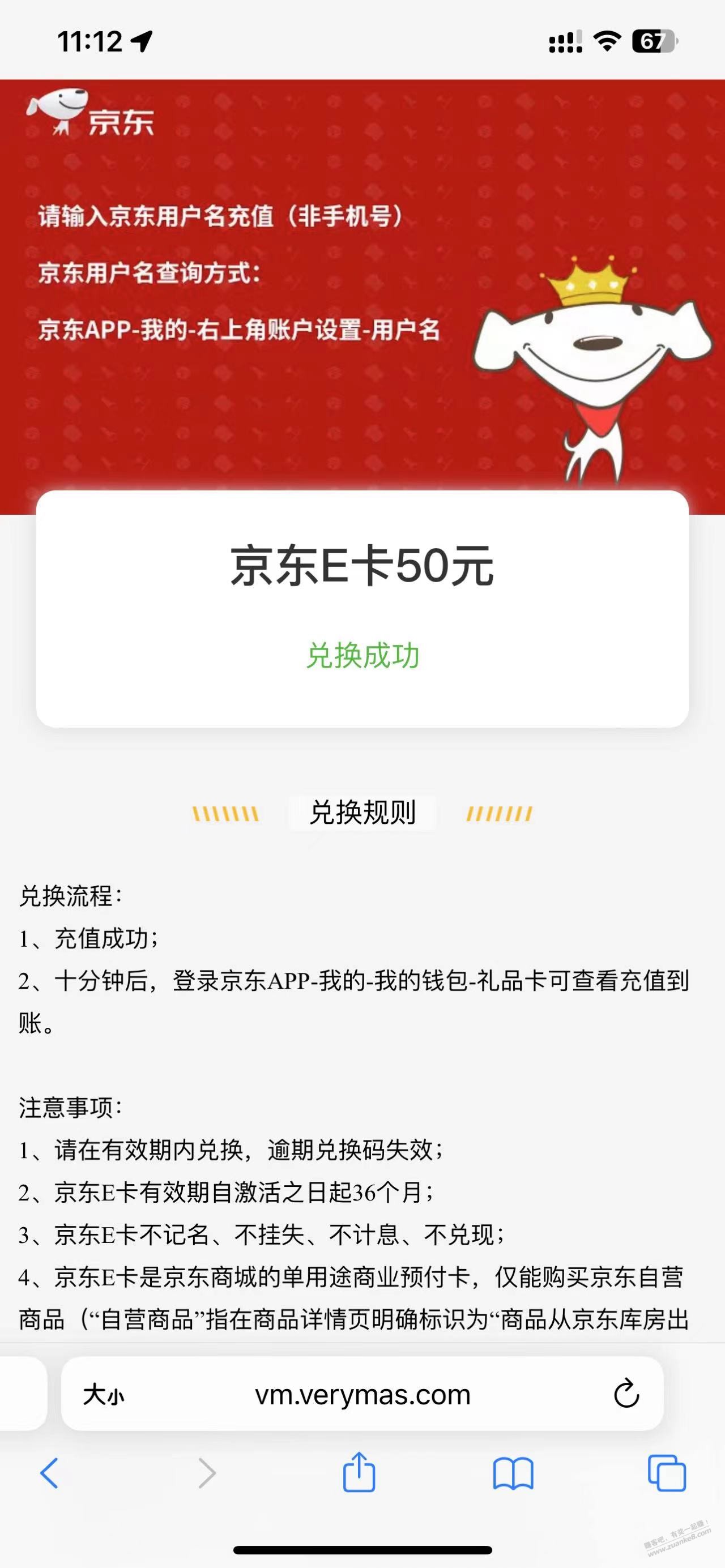Open Safari bookmarks
The width and height of the screenshot is (725, 1568).
click(513, 1474)
